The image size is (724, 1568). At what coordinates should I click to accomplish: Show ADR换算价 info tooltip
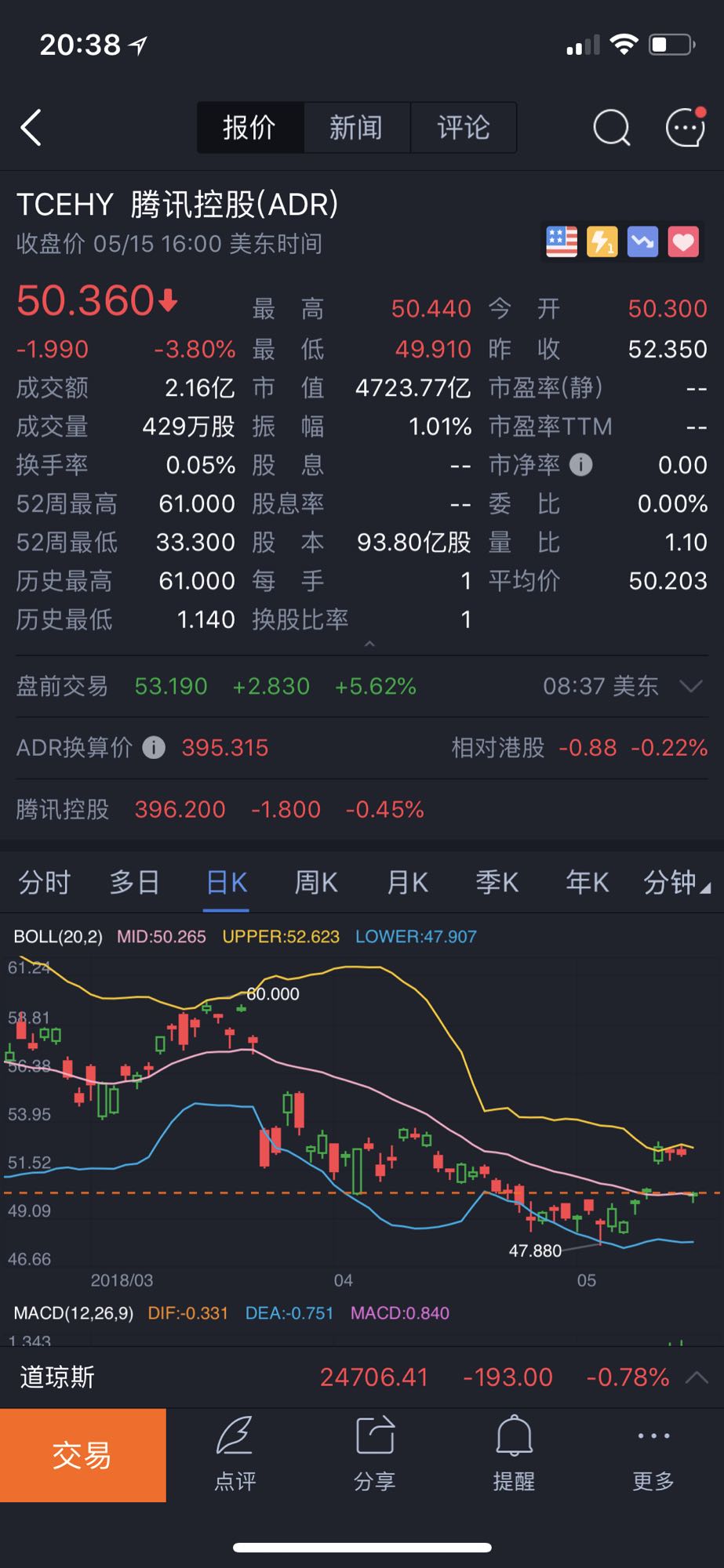[x=154, y=747]
